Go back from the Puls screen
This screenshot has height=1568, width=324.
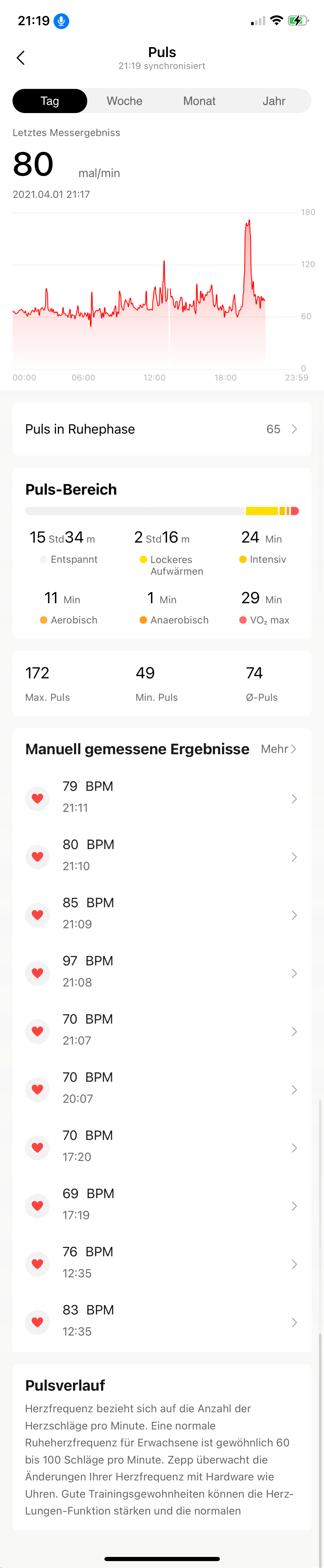tap(21, 58)
